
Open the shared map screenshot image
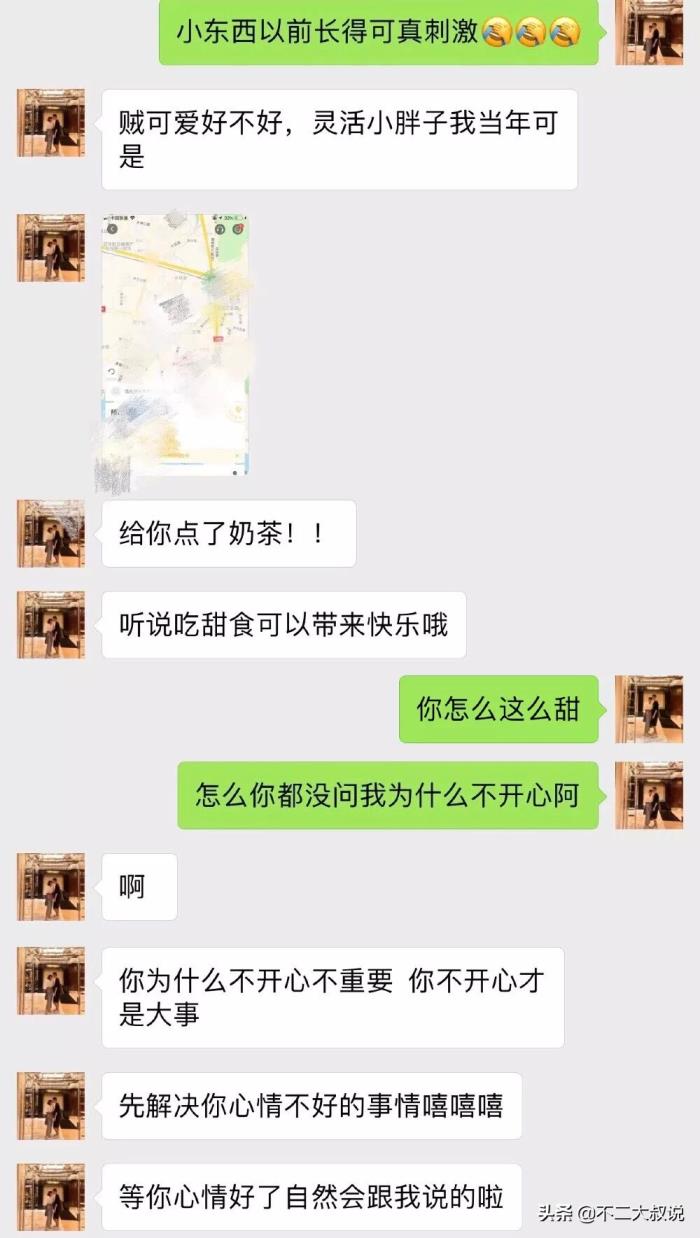[x=175, y=344]
